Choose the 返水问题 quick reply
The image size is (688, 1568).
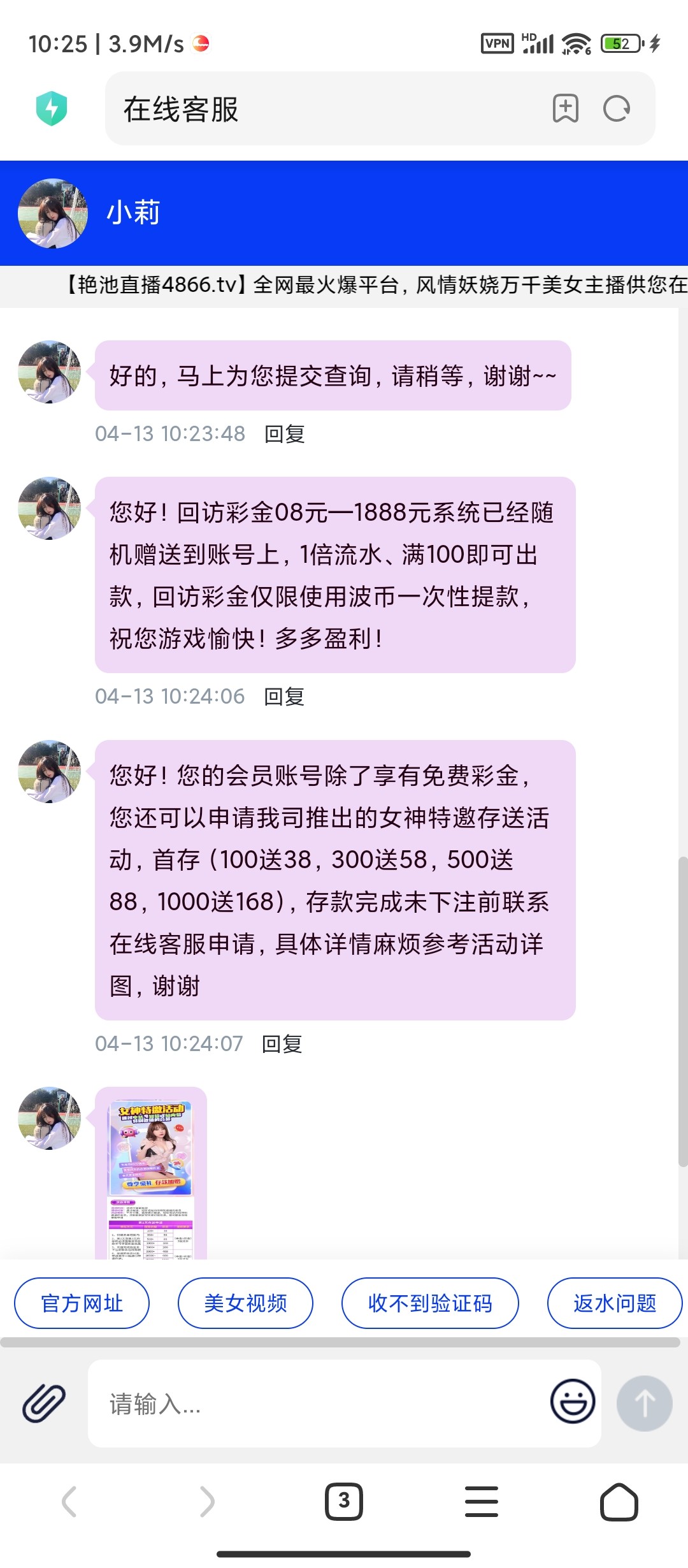(x=614, y=1303)
